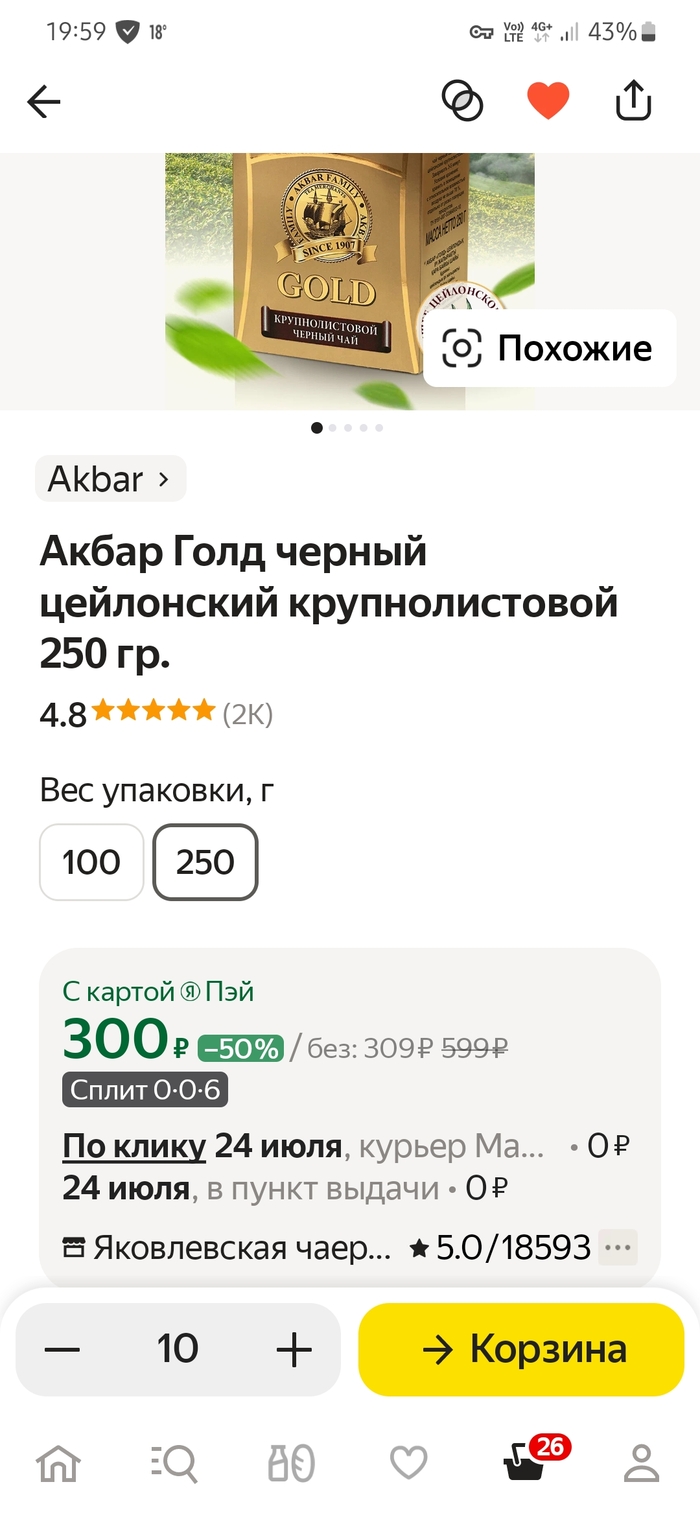Switch to the home tab
The image size is (700, 1517).
[x=58, y=1463]
